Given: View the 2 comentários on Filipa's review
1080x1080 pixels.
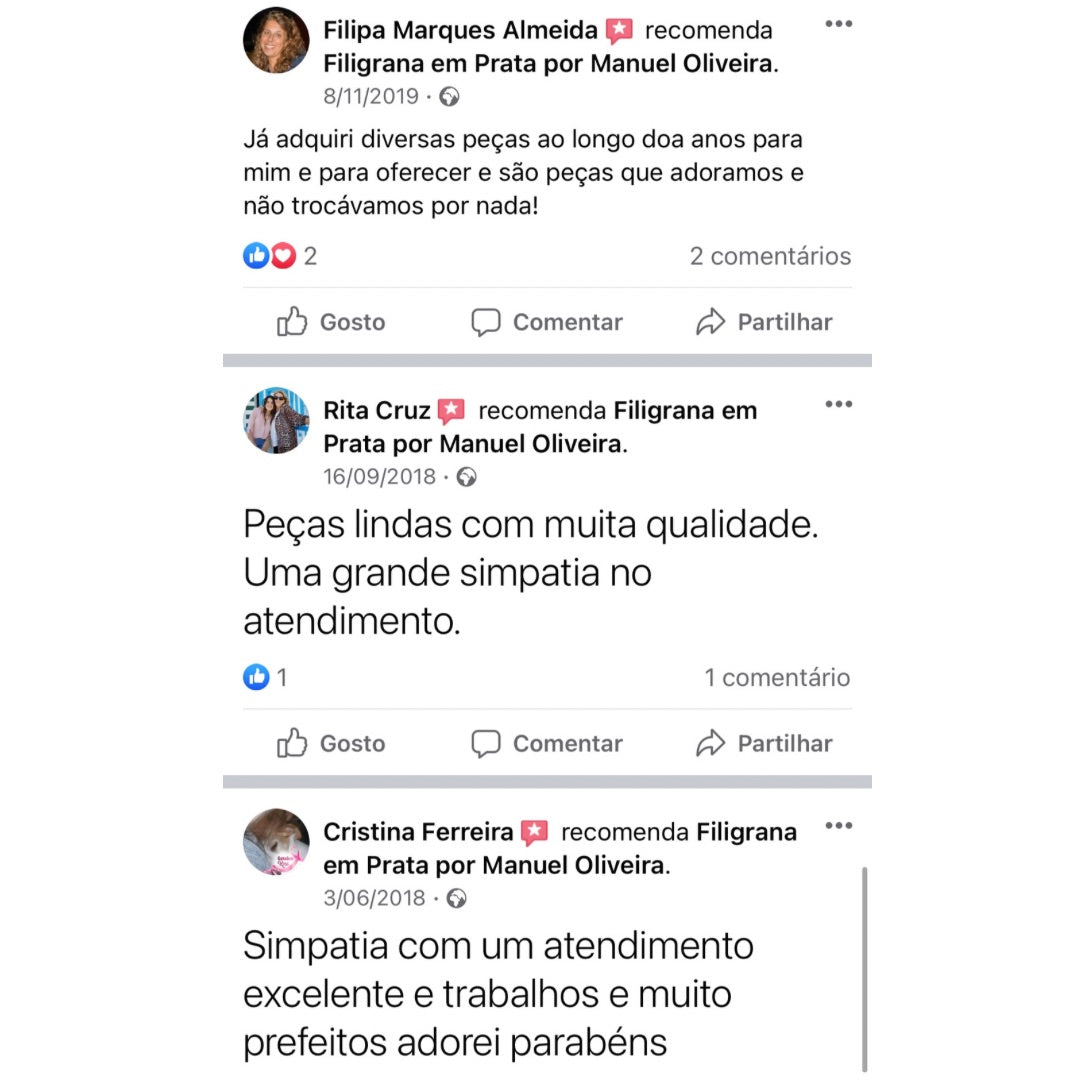Looking at the screenshot, I should [x=770, y=256].
